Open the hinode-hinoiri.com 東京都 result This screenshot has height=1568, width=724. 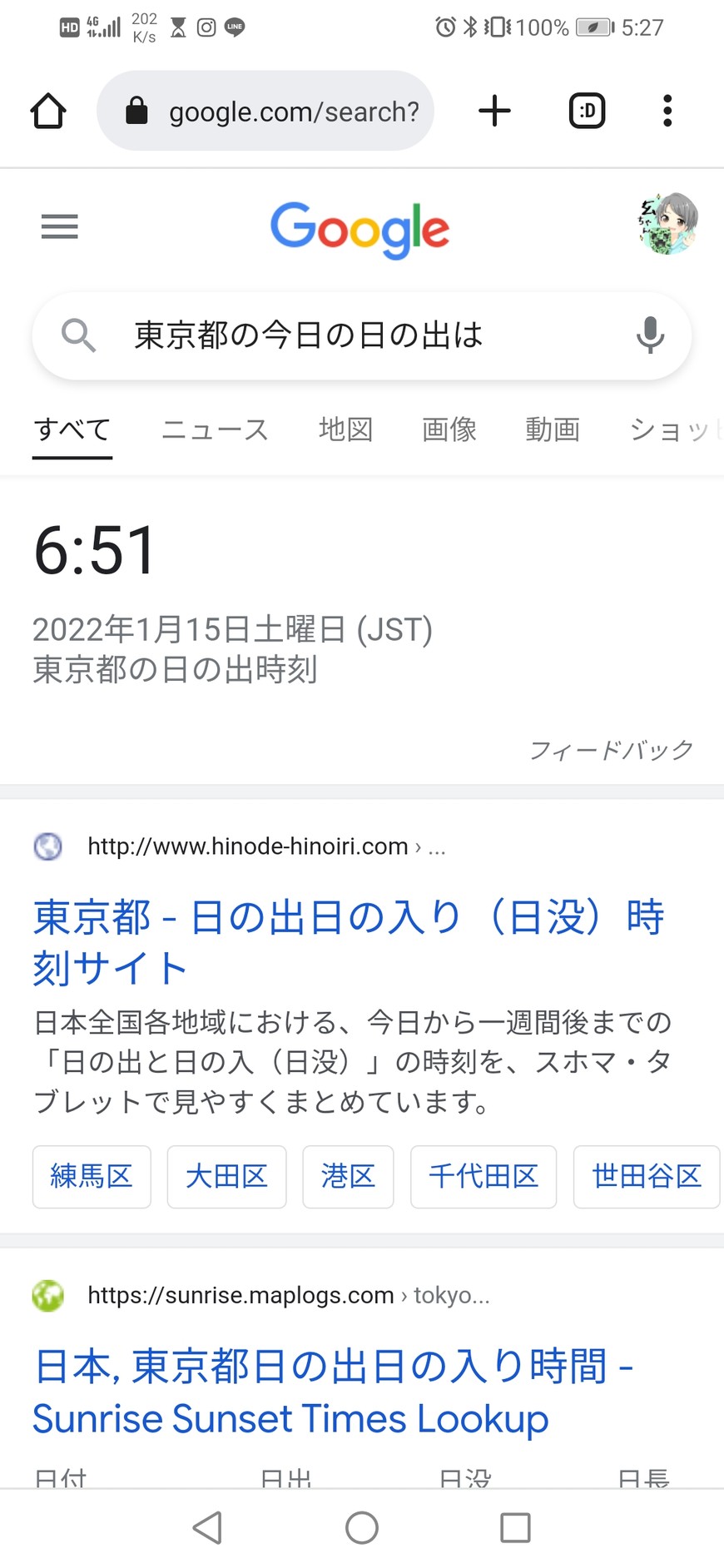tap(348, 942)
